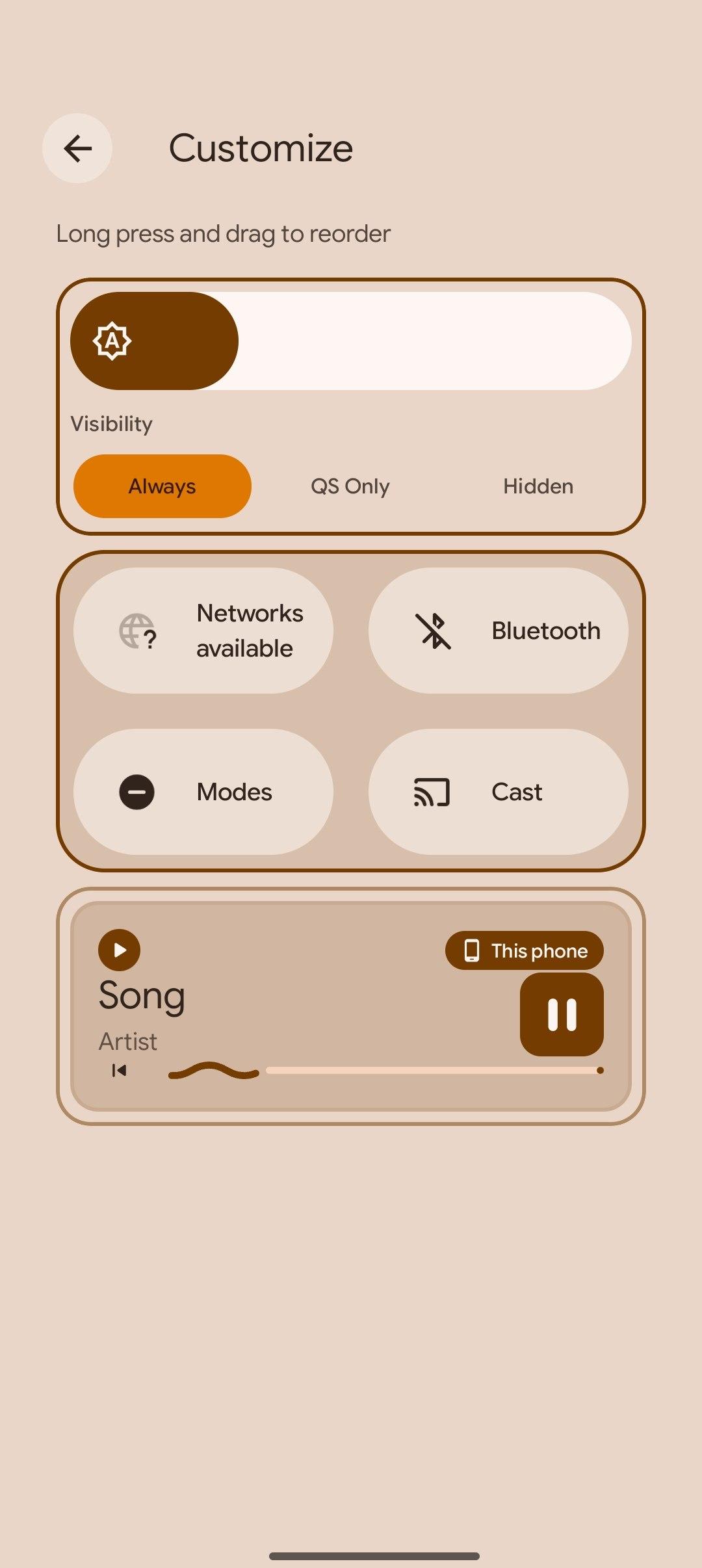
Task: Select the Modes tile
Action: tap(203, 792)
